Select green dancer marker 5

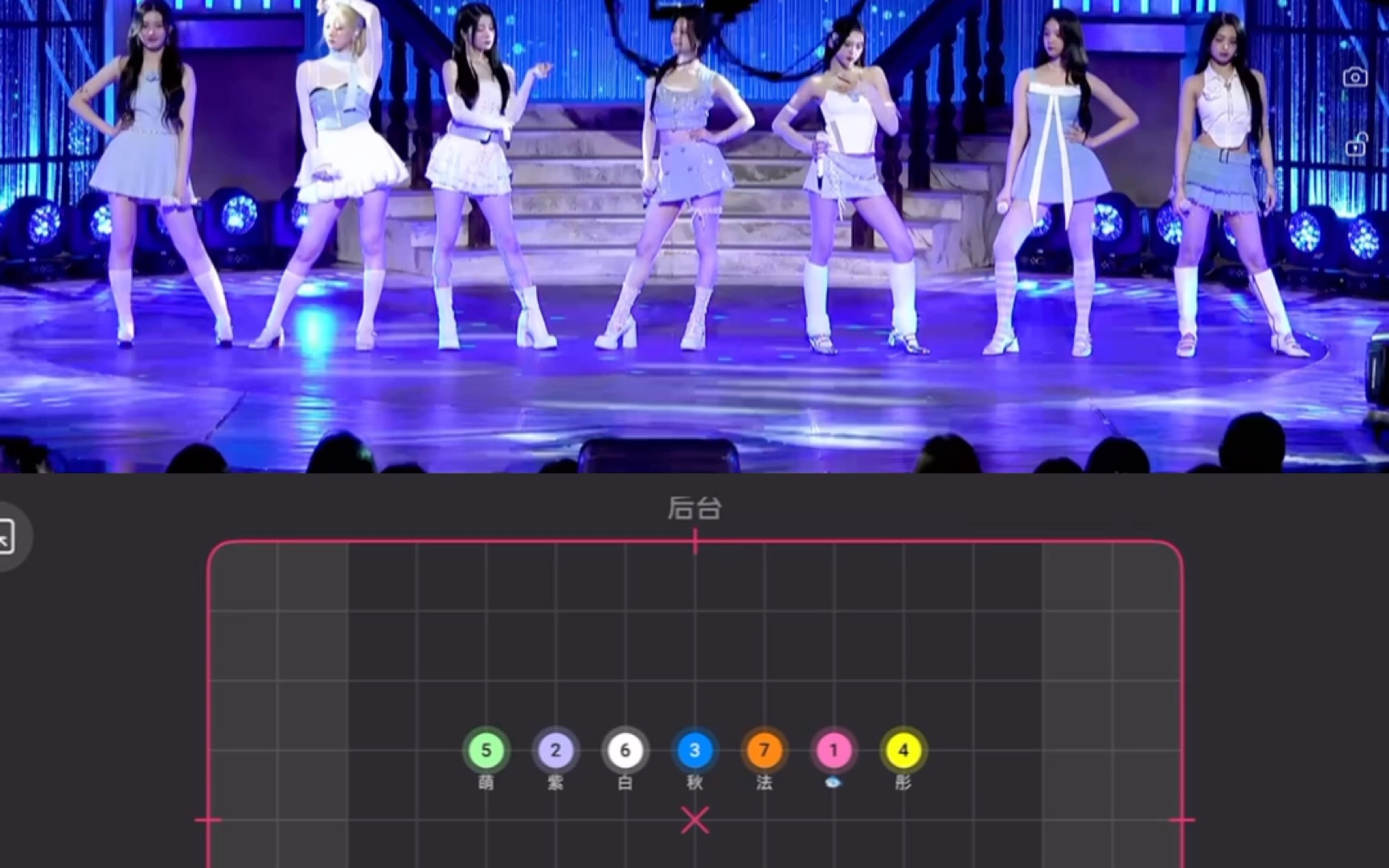tap(486, 750)
